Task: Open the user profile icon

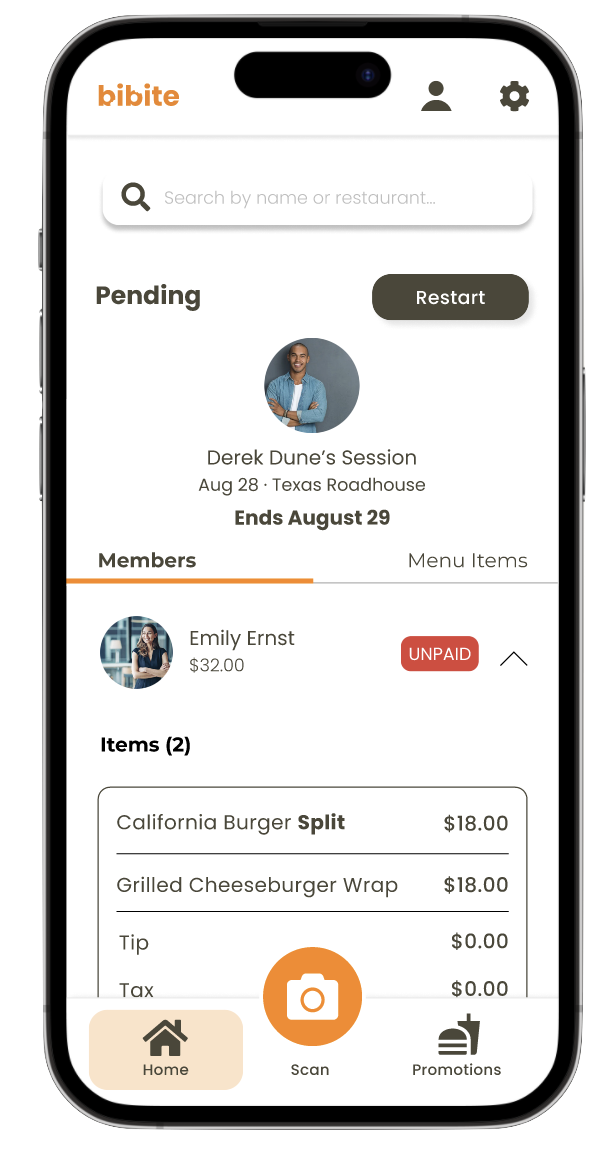Action: (x=436, y=96)
